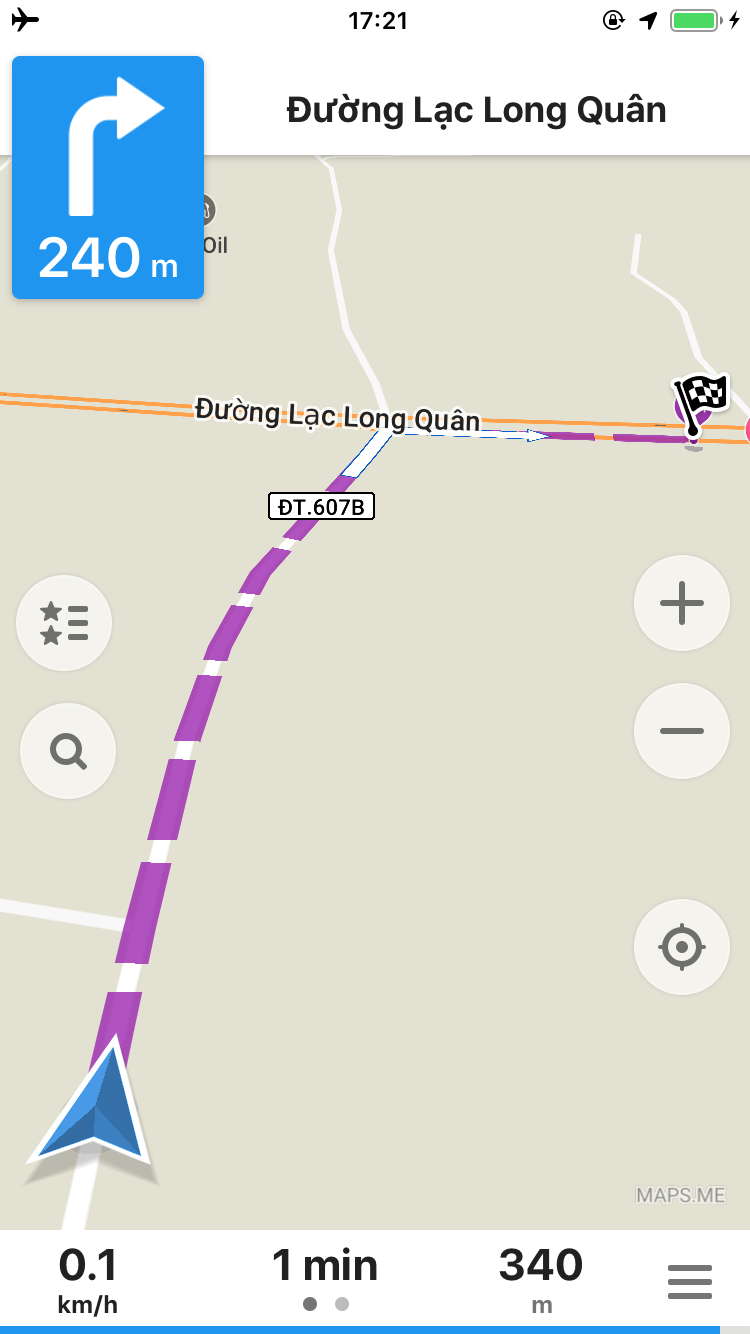
Task: Zoom in with the plus button
Action: click(x=682, y=604)
